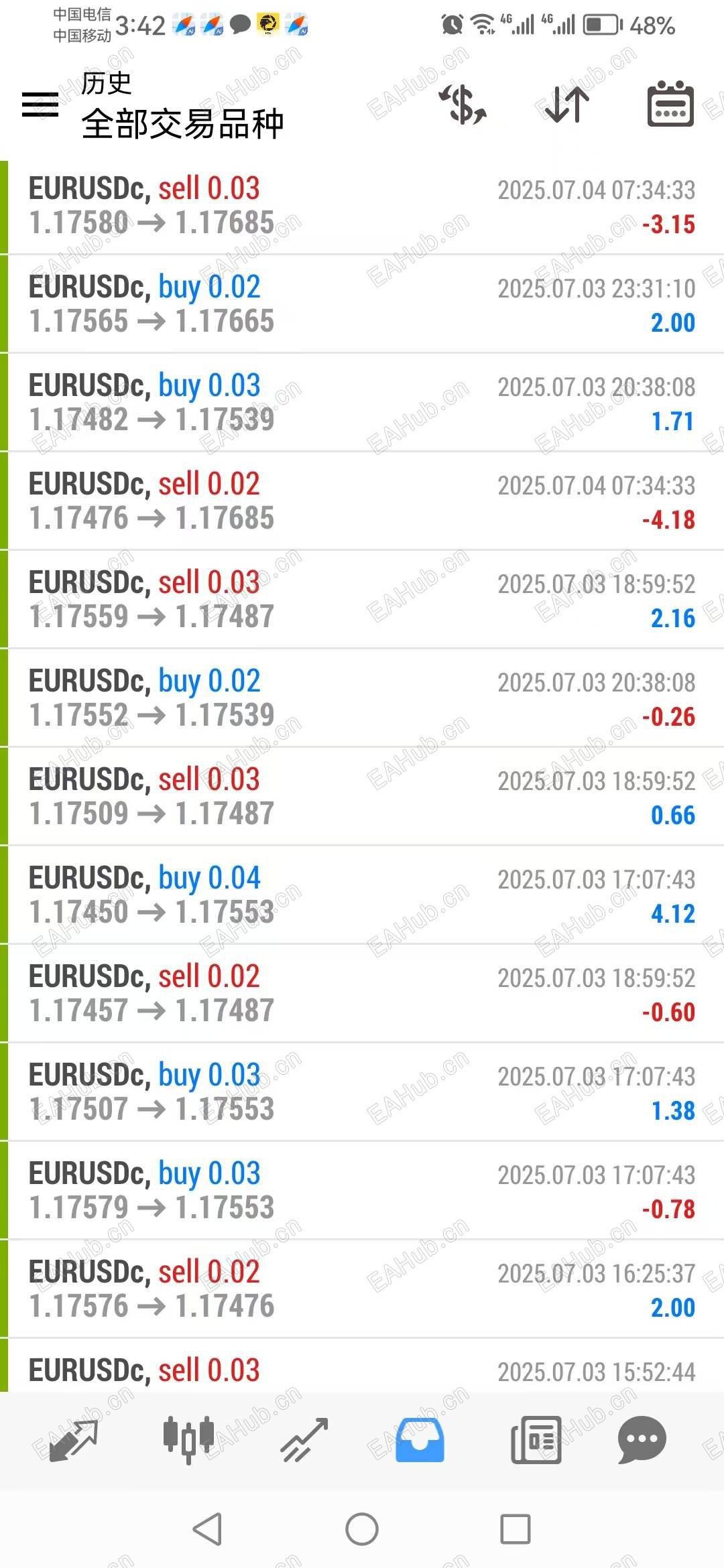View the sell 0.03 trade with 2.16 profit

click(x=362, y=600)
